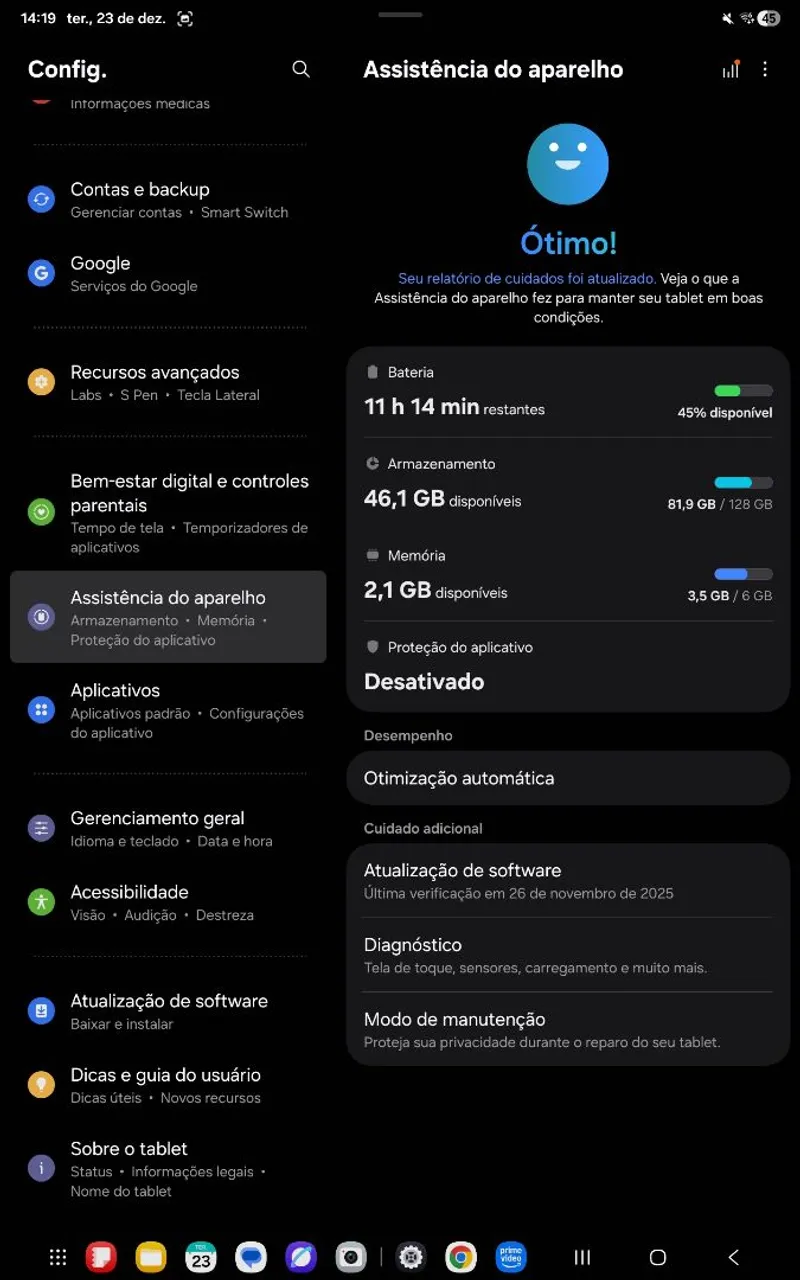Go to Contas e backup settings
This screenshot has height=1280, width=800.
[168, 199]
